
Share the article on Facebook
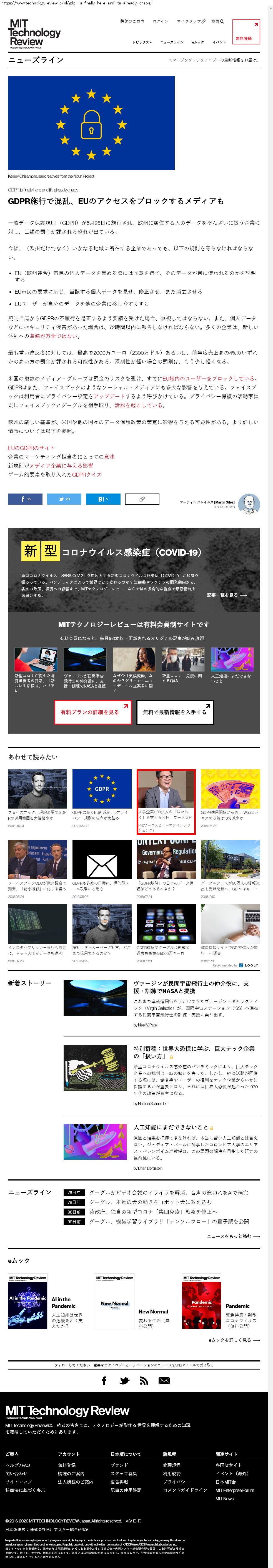click(x=25, y=499)
